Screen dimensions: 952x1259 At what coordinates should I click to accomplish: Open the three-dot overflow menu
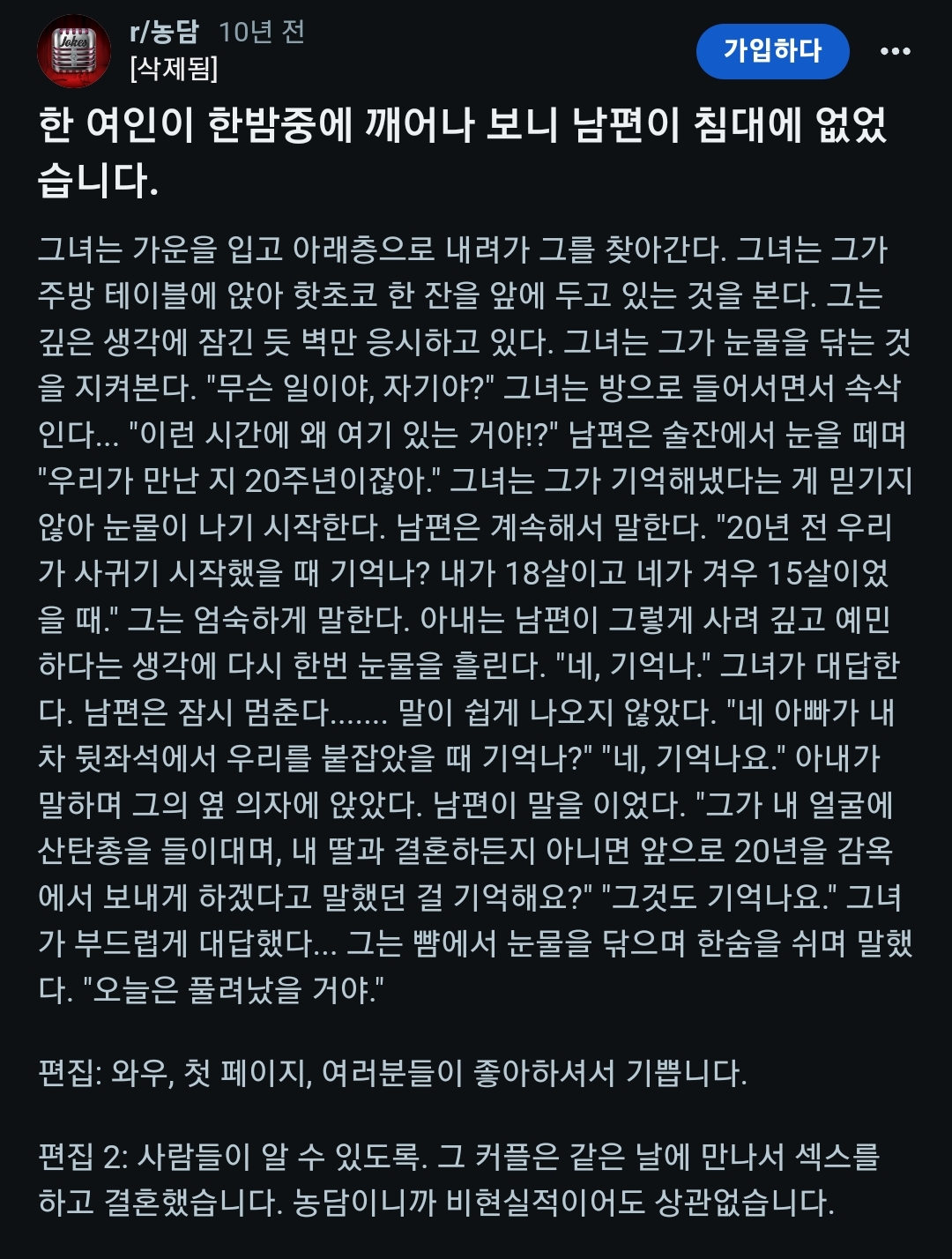click(x=895, y=51)
